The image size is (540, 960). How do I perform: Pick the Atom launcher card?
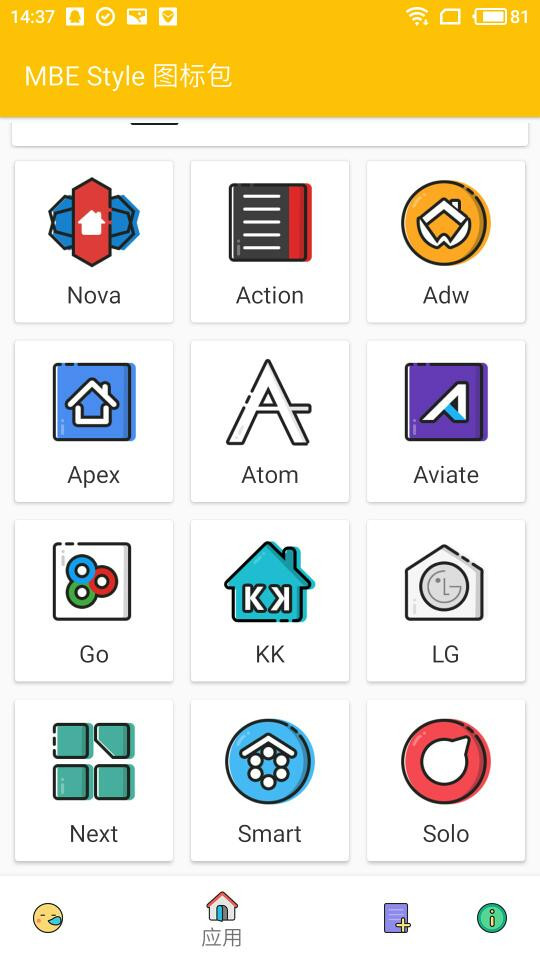[270, 421]
